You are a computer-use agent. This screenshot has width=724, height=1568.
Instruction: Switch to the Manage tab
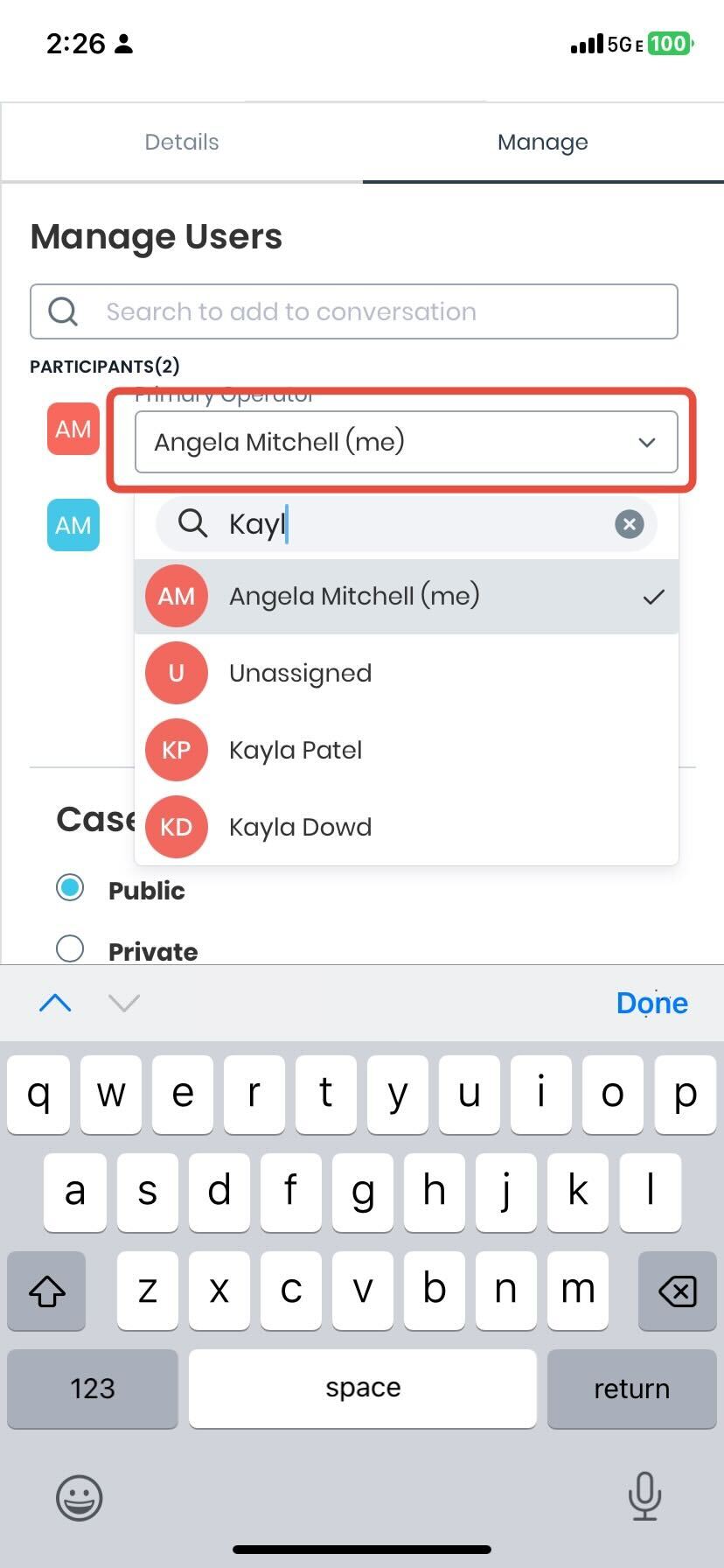click(x=542, y=142)
